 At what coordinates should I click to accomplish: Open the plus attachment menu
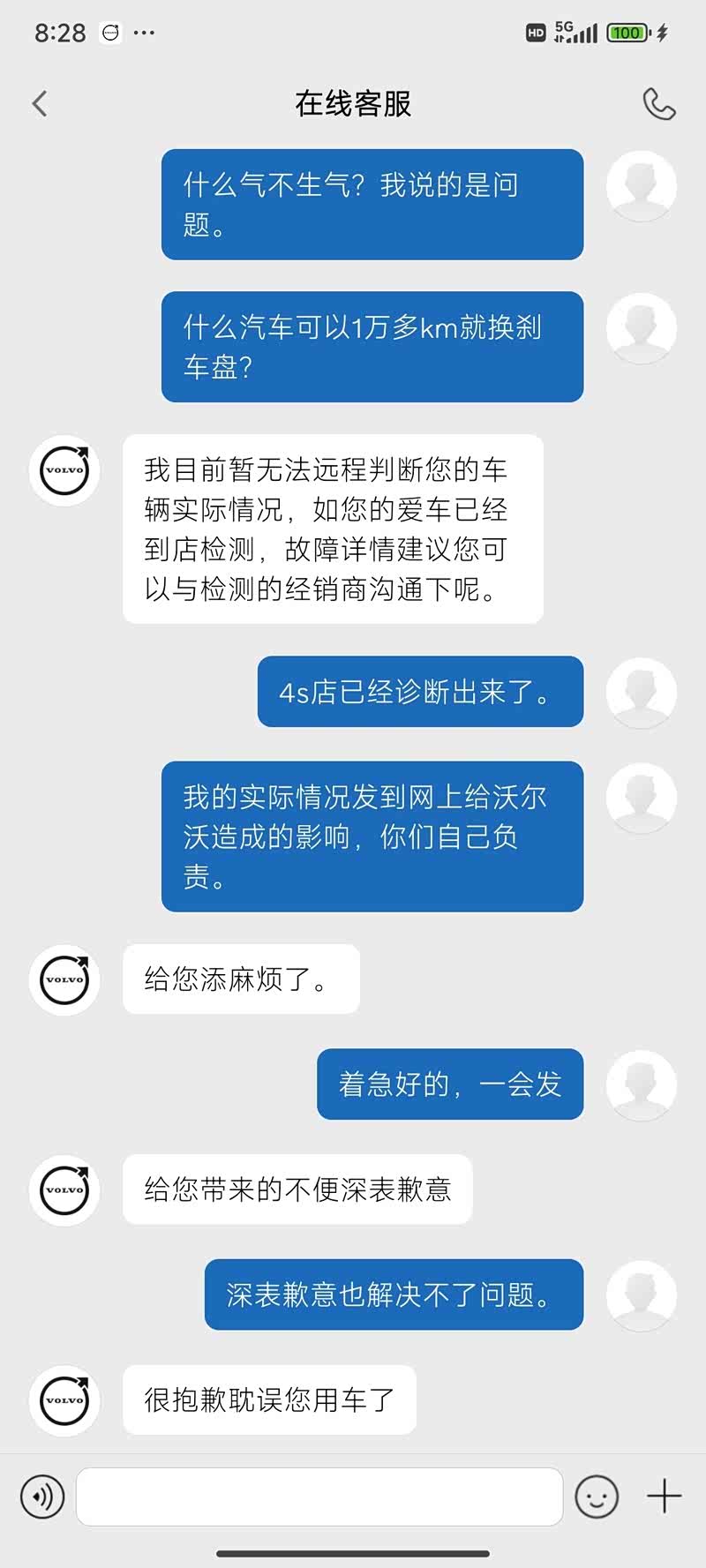(x=665, y=1497)
